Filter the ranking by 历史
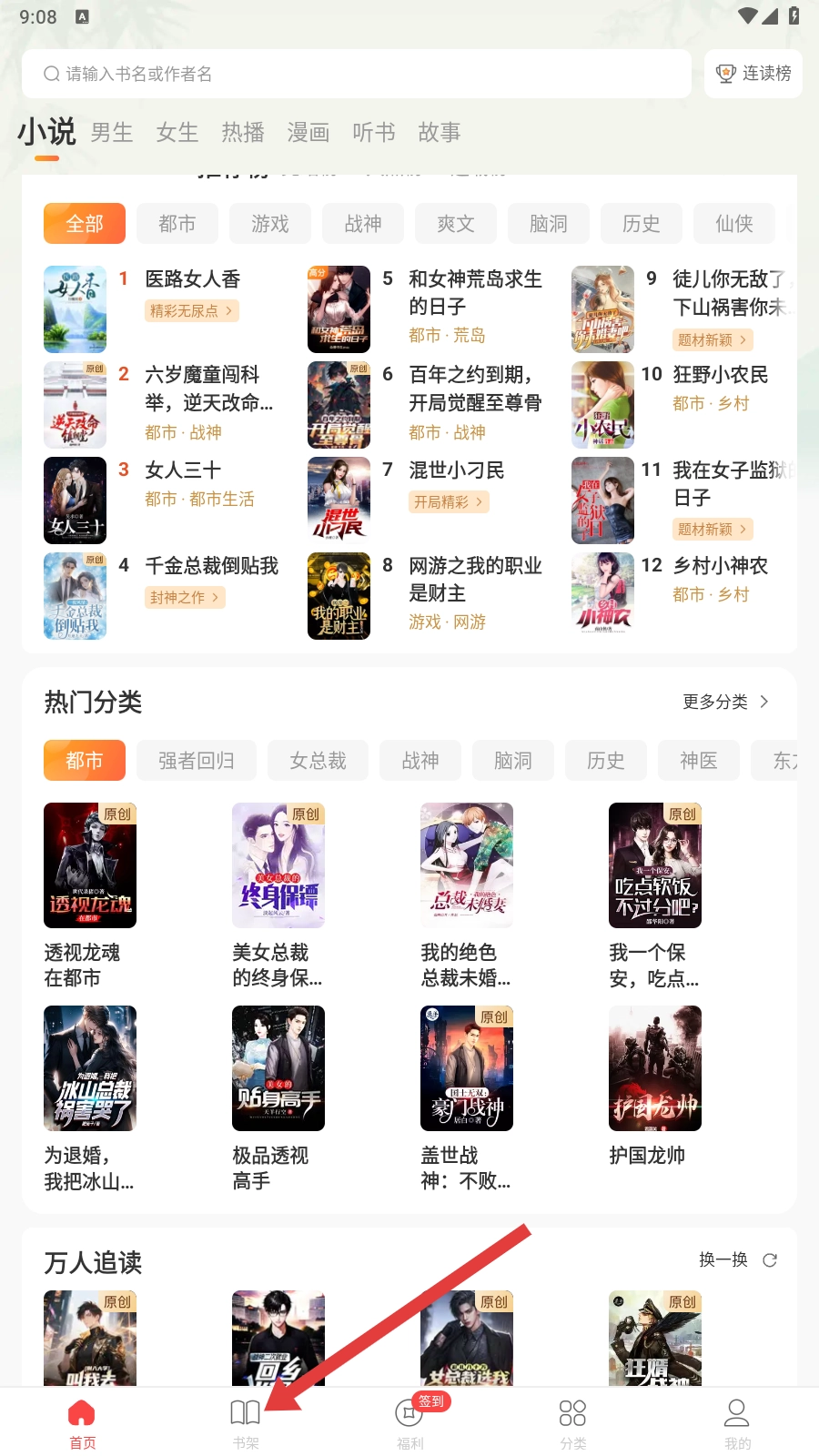The height and width of the screenshot is (1456, 819). pos(642,224)
